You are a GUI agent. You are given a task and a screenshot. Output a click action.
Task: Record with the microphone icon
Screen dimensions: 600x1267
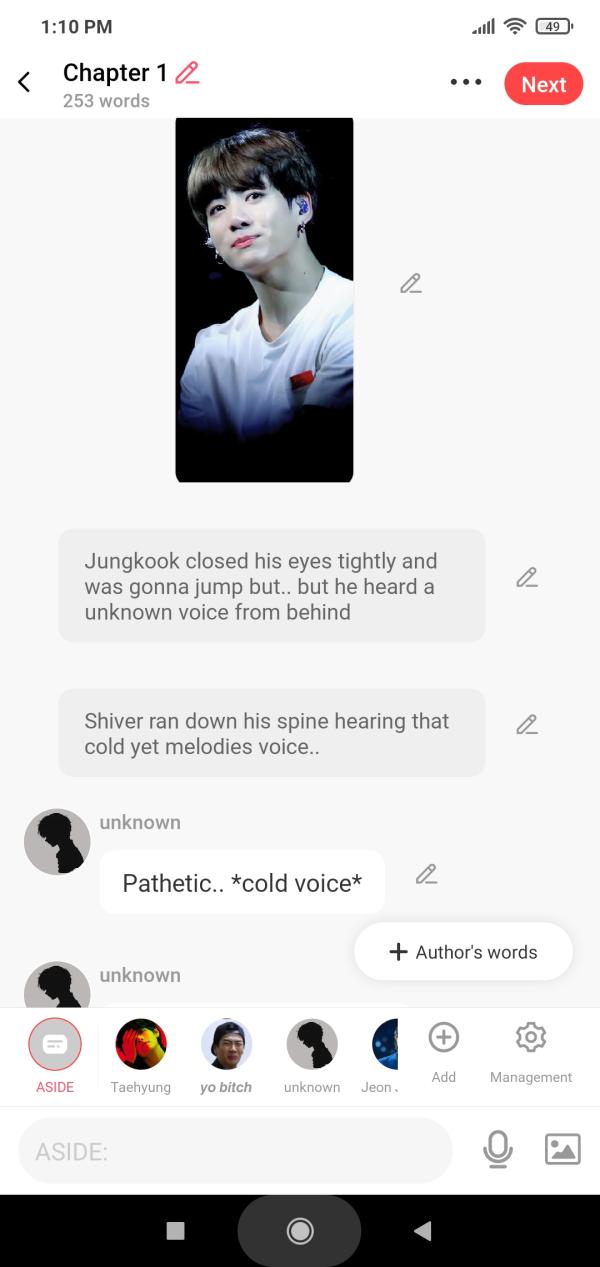tap(497, 1150)
